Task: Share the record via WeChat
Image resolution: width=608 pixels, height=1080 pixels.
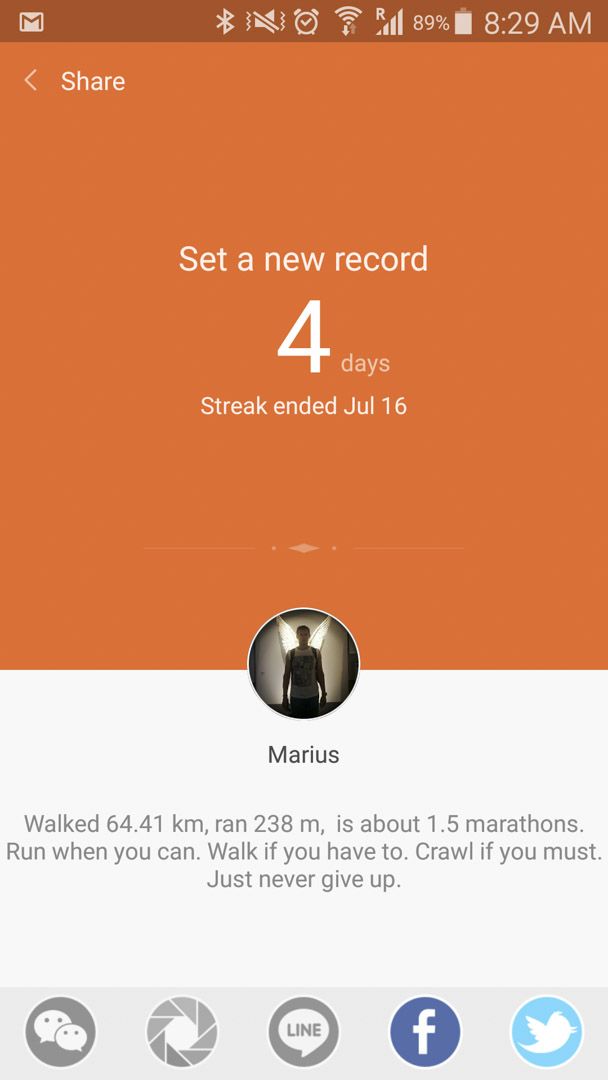Action: click(61, 1032)
